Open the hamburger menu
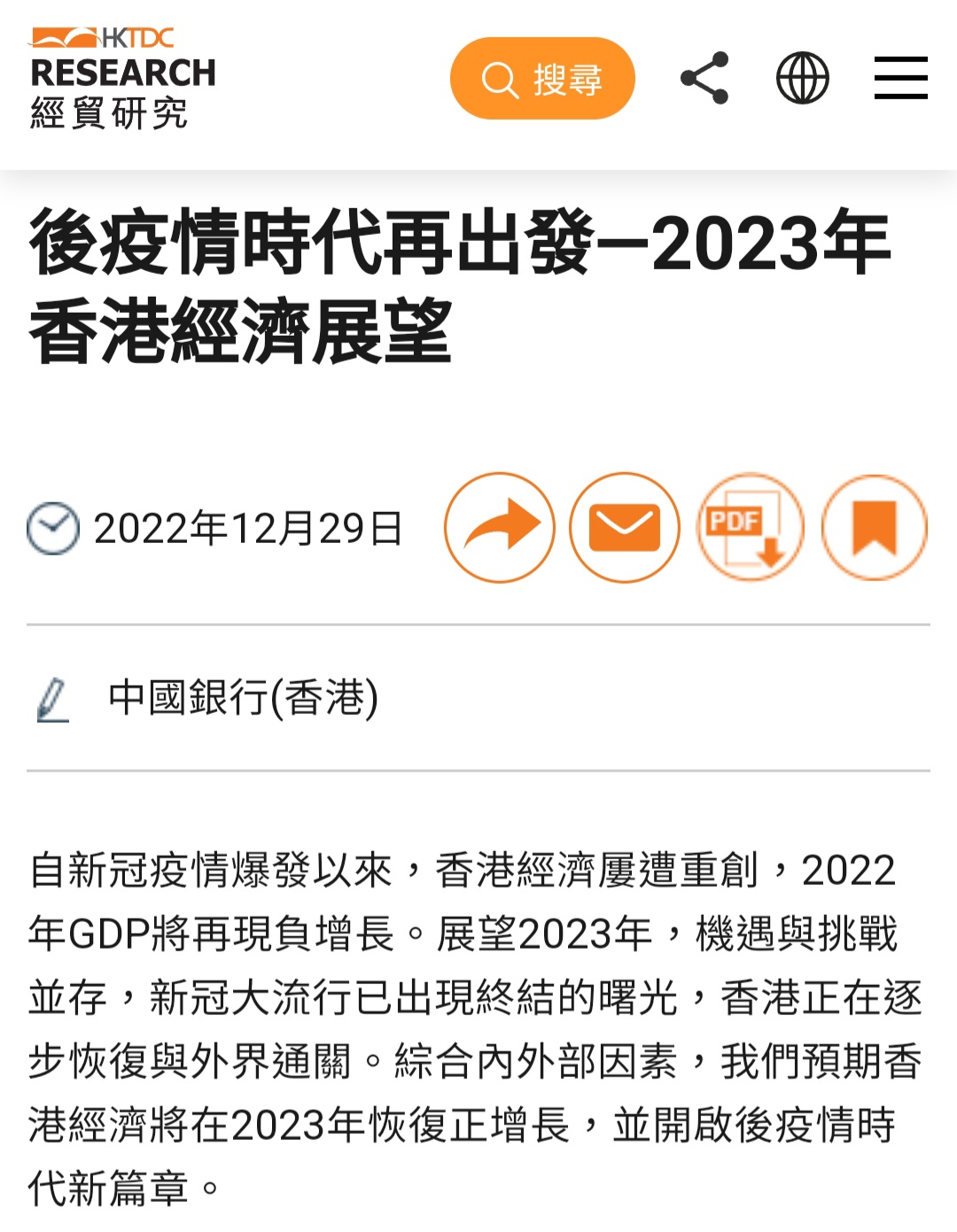Screen dimensions: 957x1232 click(900, 78)
